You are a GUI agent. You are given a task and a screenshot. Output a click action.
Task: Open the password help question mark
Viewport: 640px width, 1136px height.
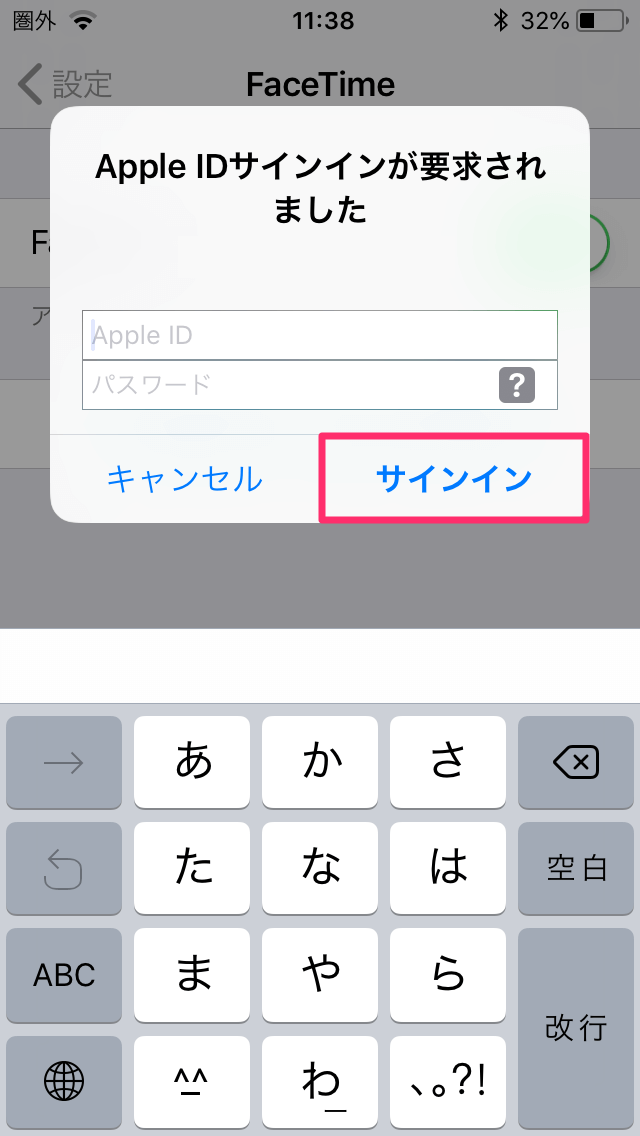pos(516,385)
